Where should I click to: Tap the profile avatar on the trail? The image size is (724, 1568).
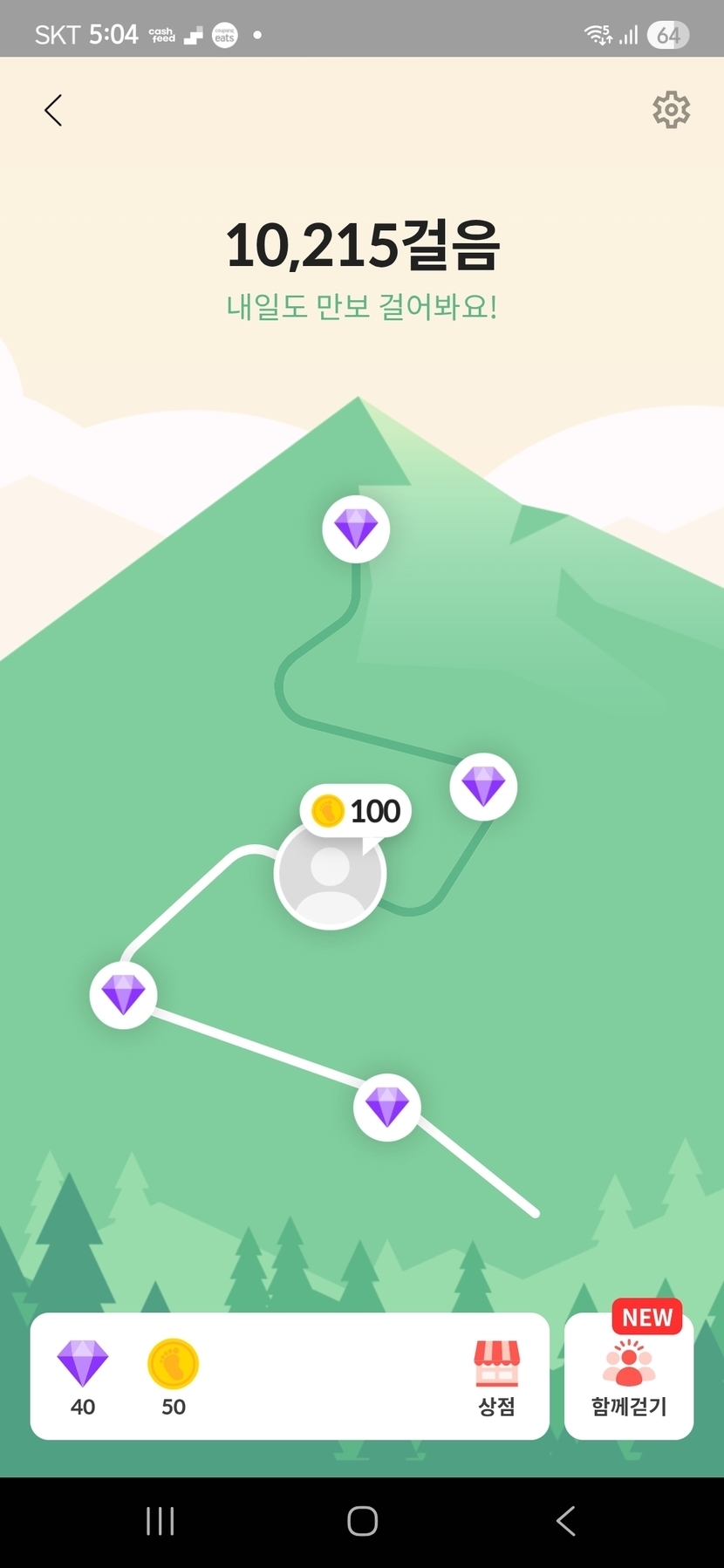point(330,875)
